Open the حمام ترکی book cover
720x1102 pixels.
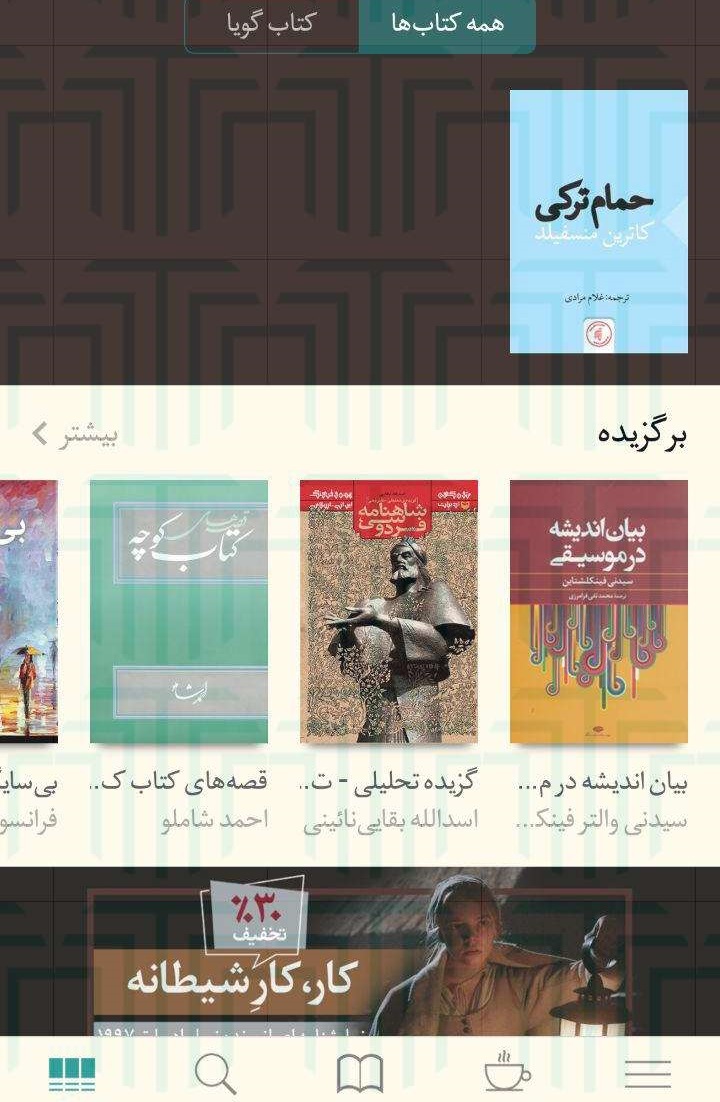[598, 221]
